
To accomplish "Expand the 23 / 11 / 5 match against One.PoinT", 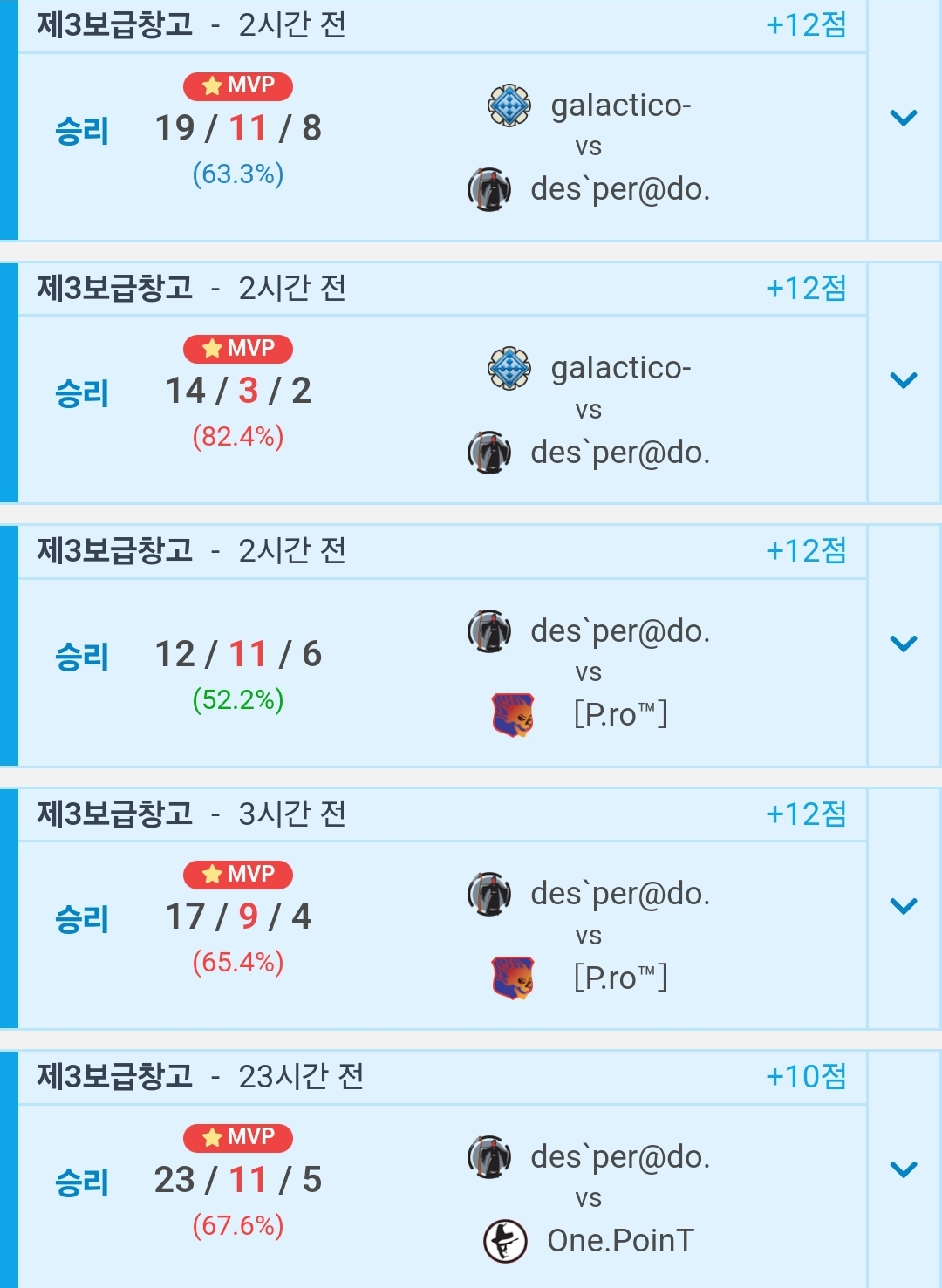I will click(904, 1169).
